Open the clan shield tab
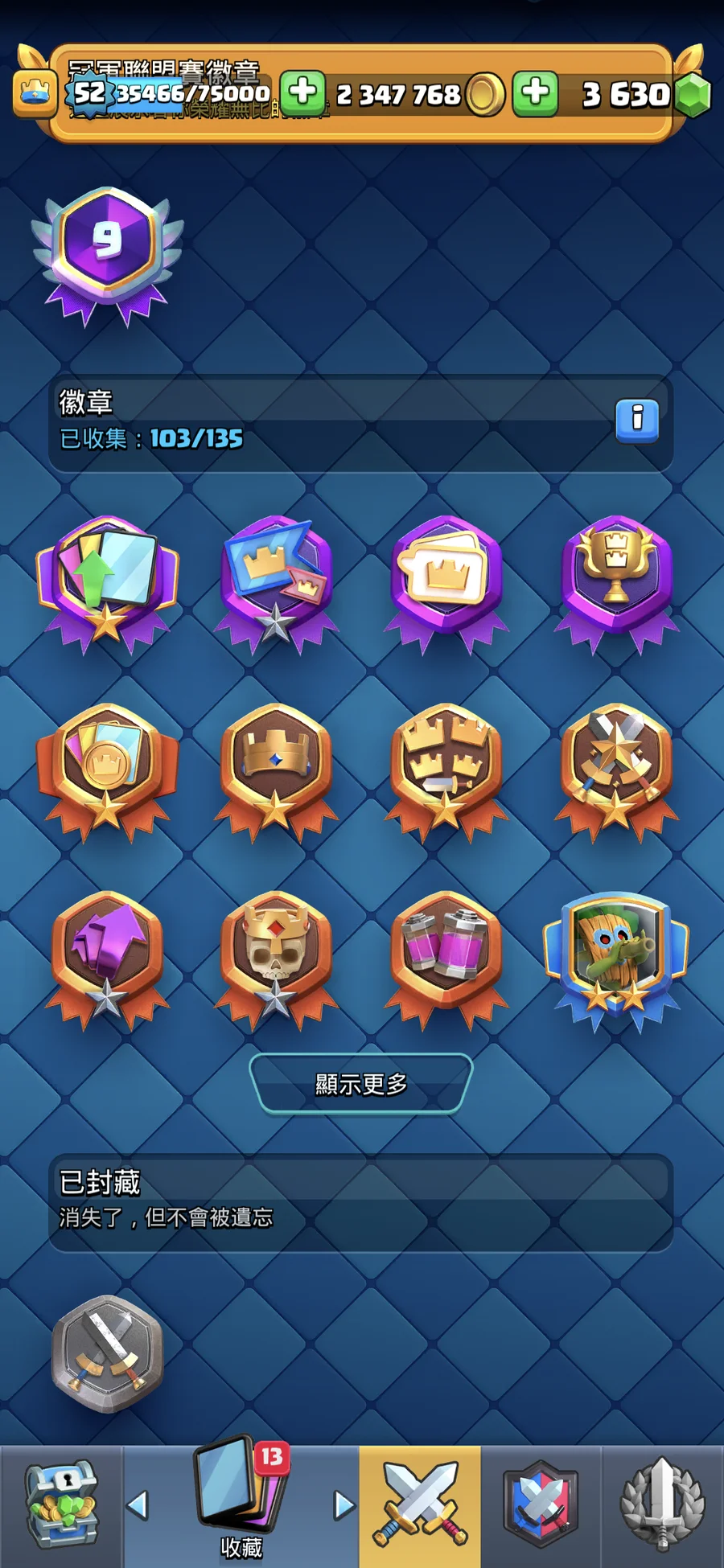The height and width of the screenshot is (1568, 724). click(541, 1505)
